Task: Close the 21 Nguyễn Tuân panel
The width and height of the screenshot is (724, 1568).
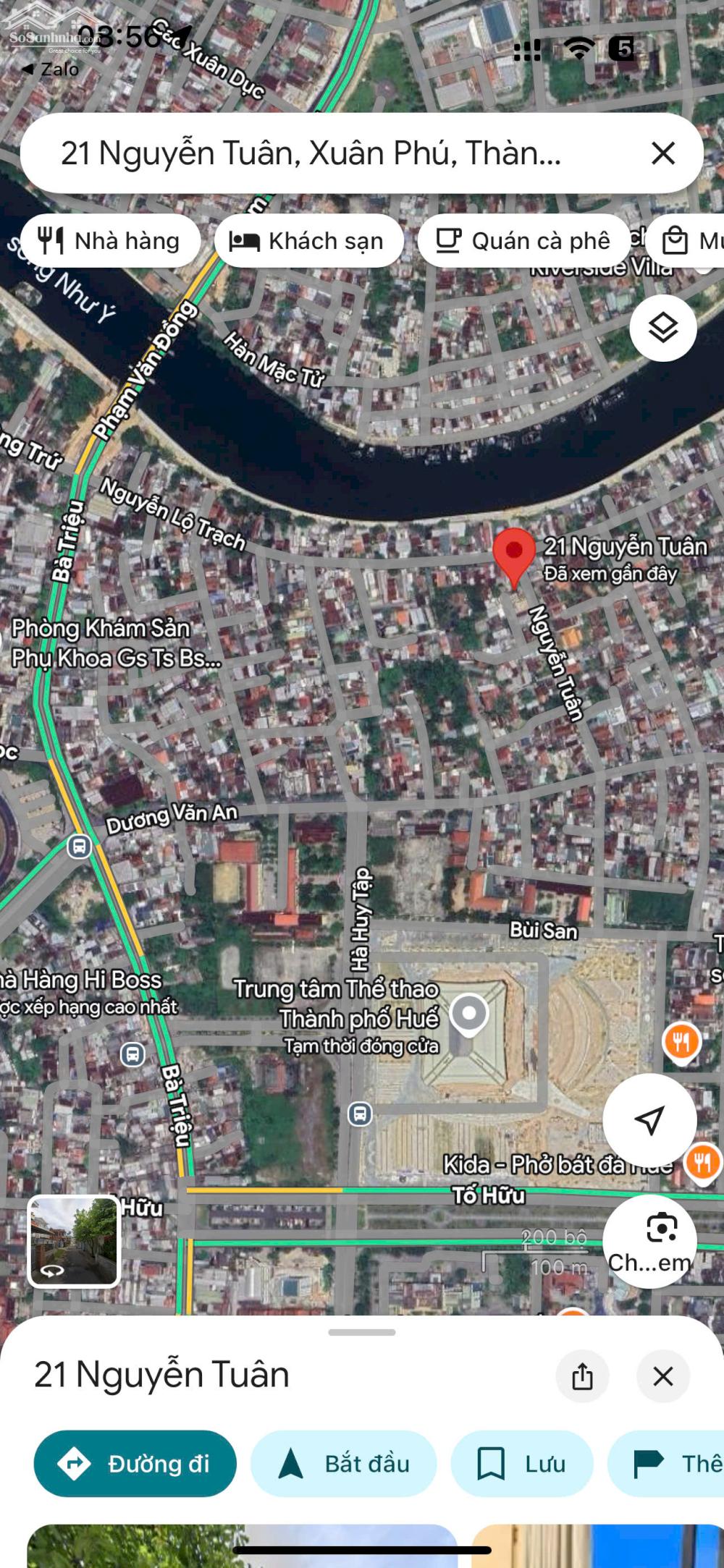Action: [662, 1376]
